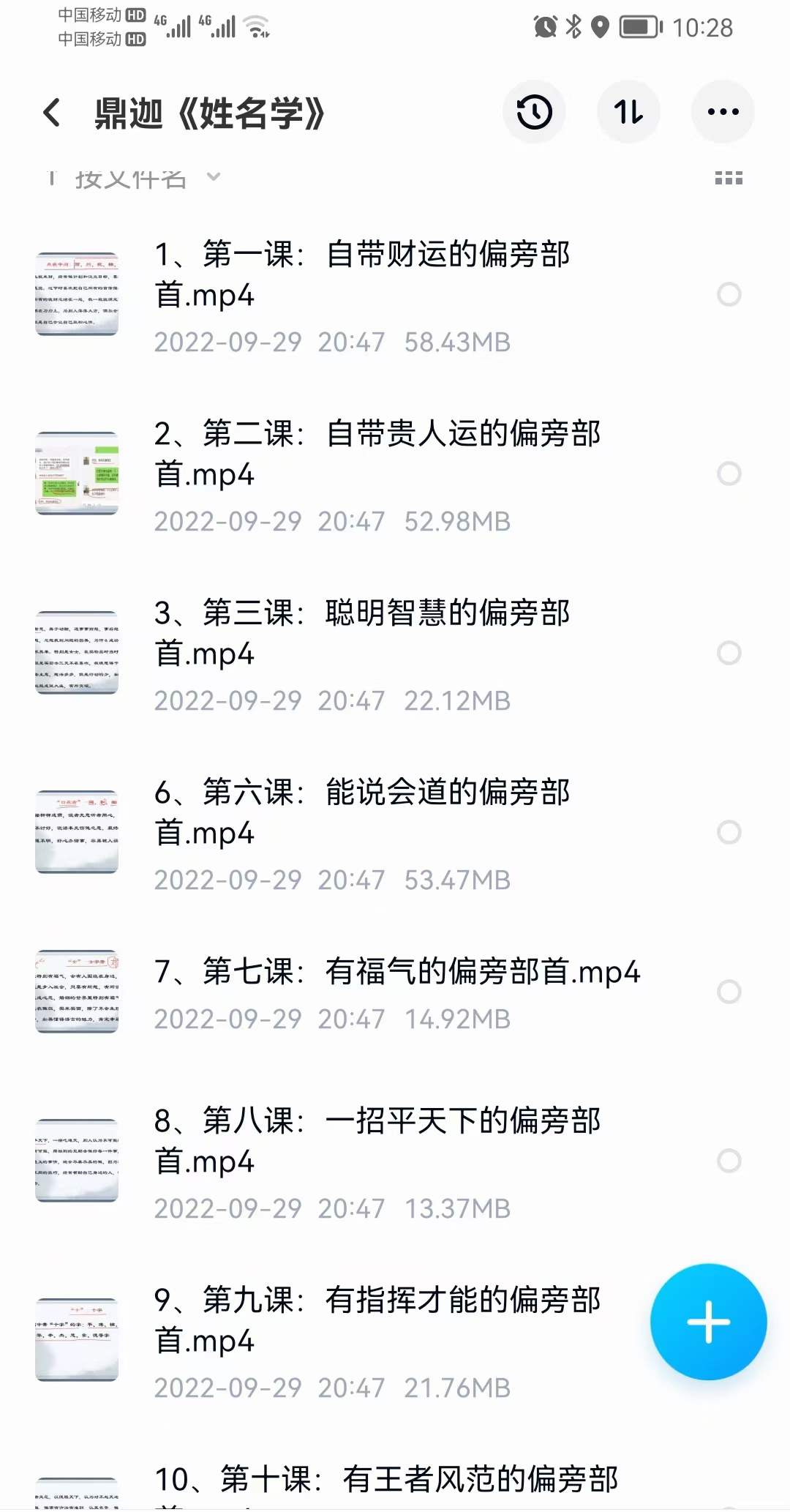790x1512 pixels.
Task: Open the recent history clock icon
Action: click(534, 113)
